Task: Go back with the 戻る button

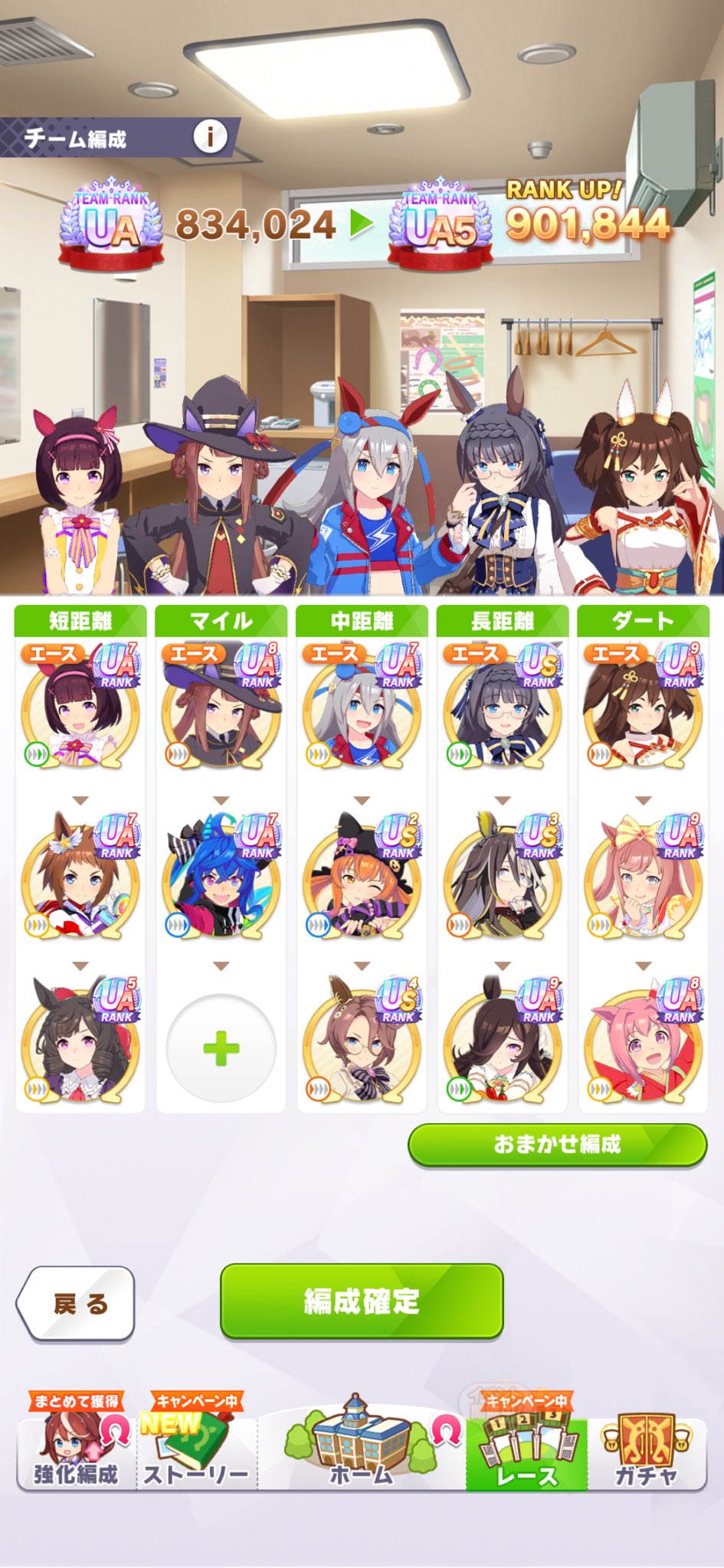Action: click(76, 1303)
